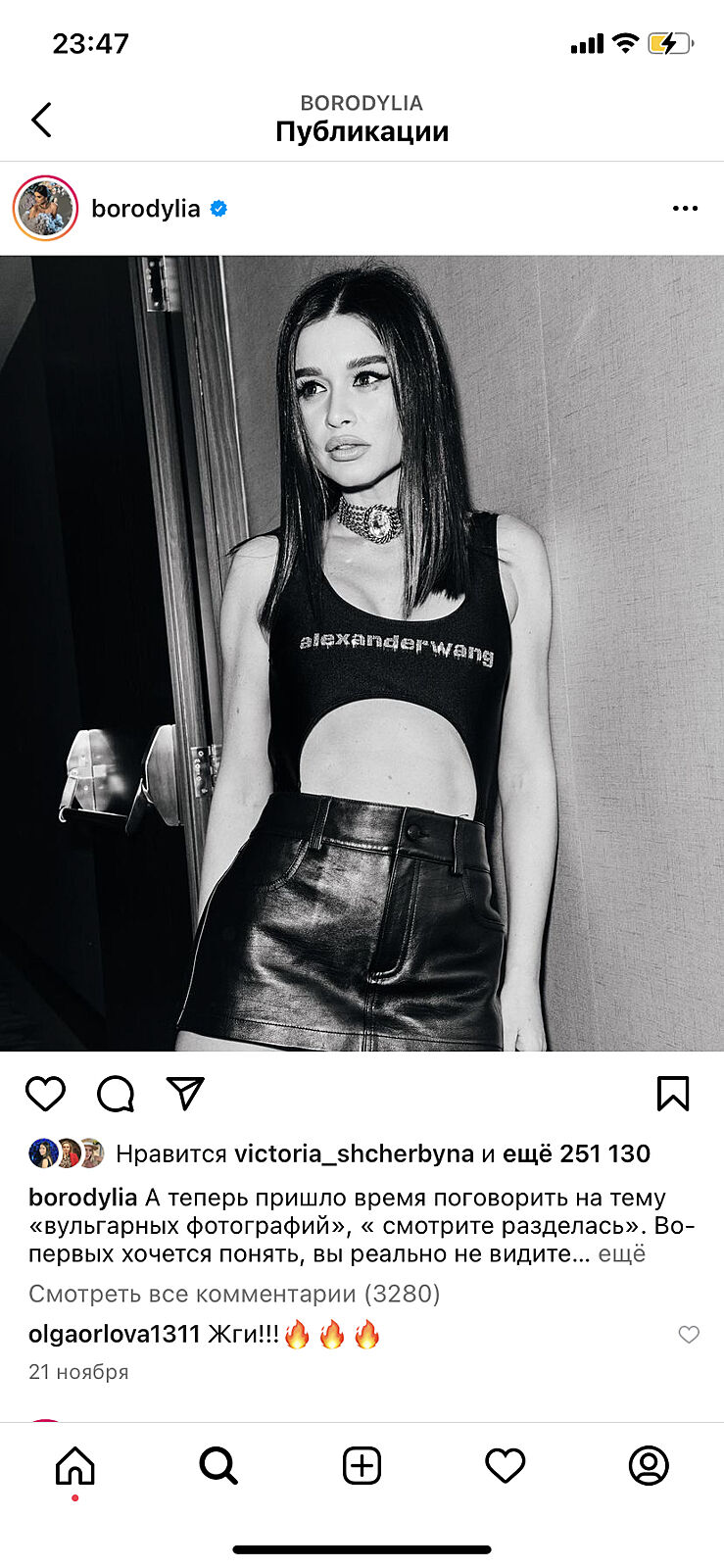Open victoria_shcherbyna's profile from the likes line

tap(354, 1153)
